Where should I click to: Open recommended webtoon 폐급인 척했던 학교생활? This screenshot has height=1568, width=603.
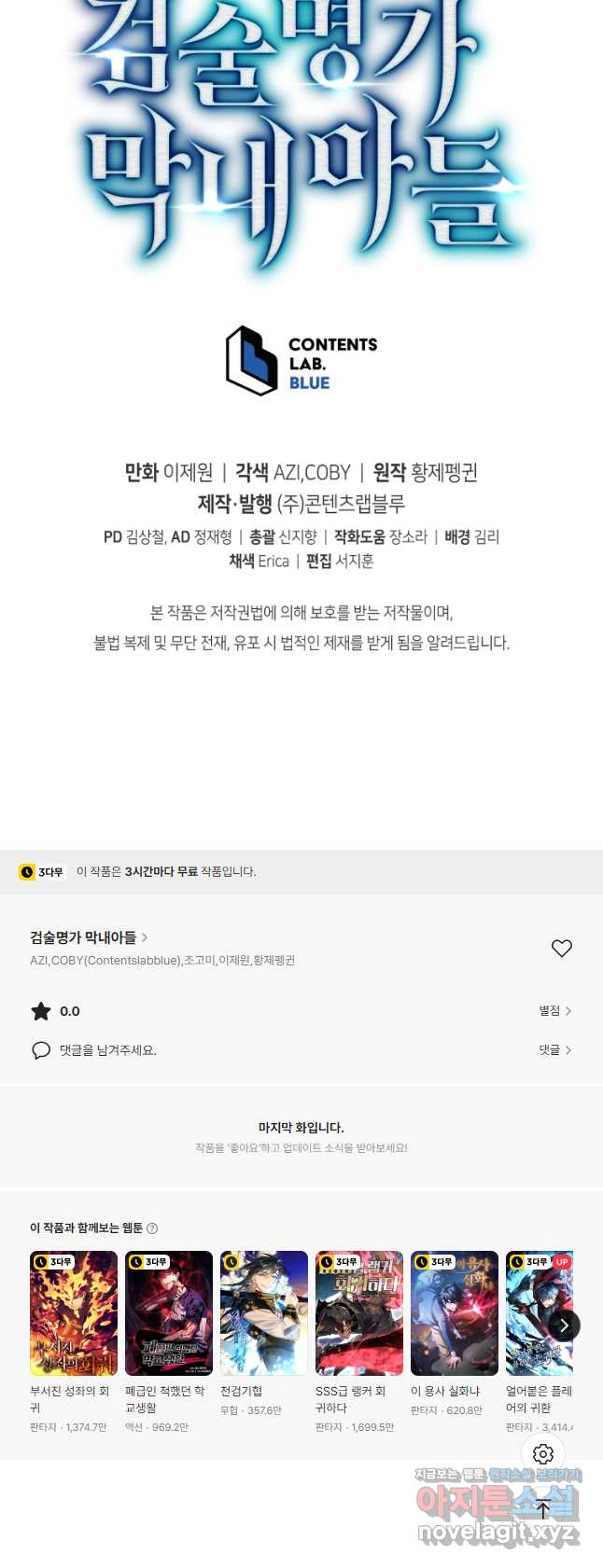click(x=169, y=1312)
